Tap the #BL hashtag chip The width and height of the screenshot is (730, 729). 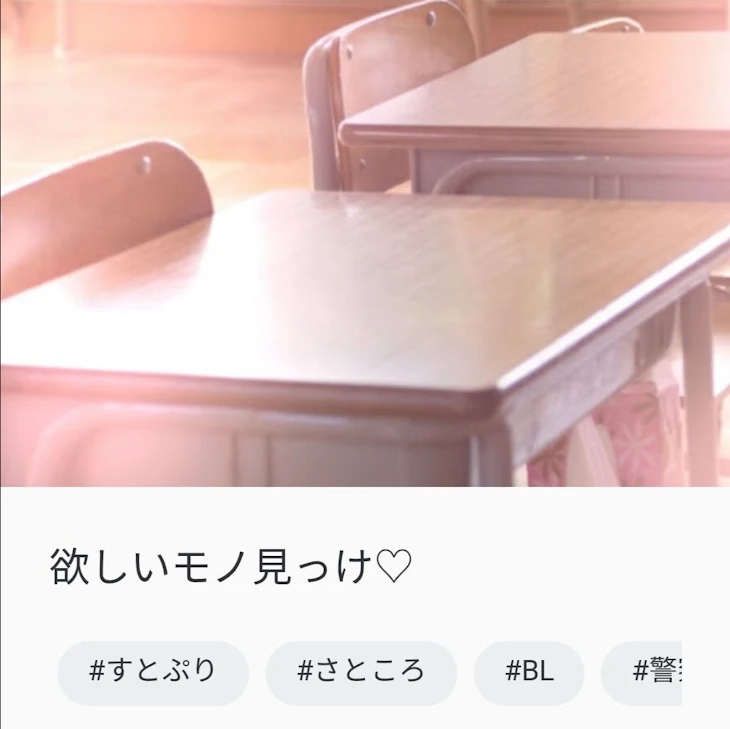tap(529, 672)
